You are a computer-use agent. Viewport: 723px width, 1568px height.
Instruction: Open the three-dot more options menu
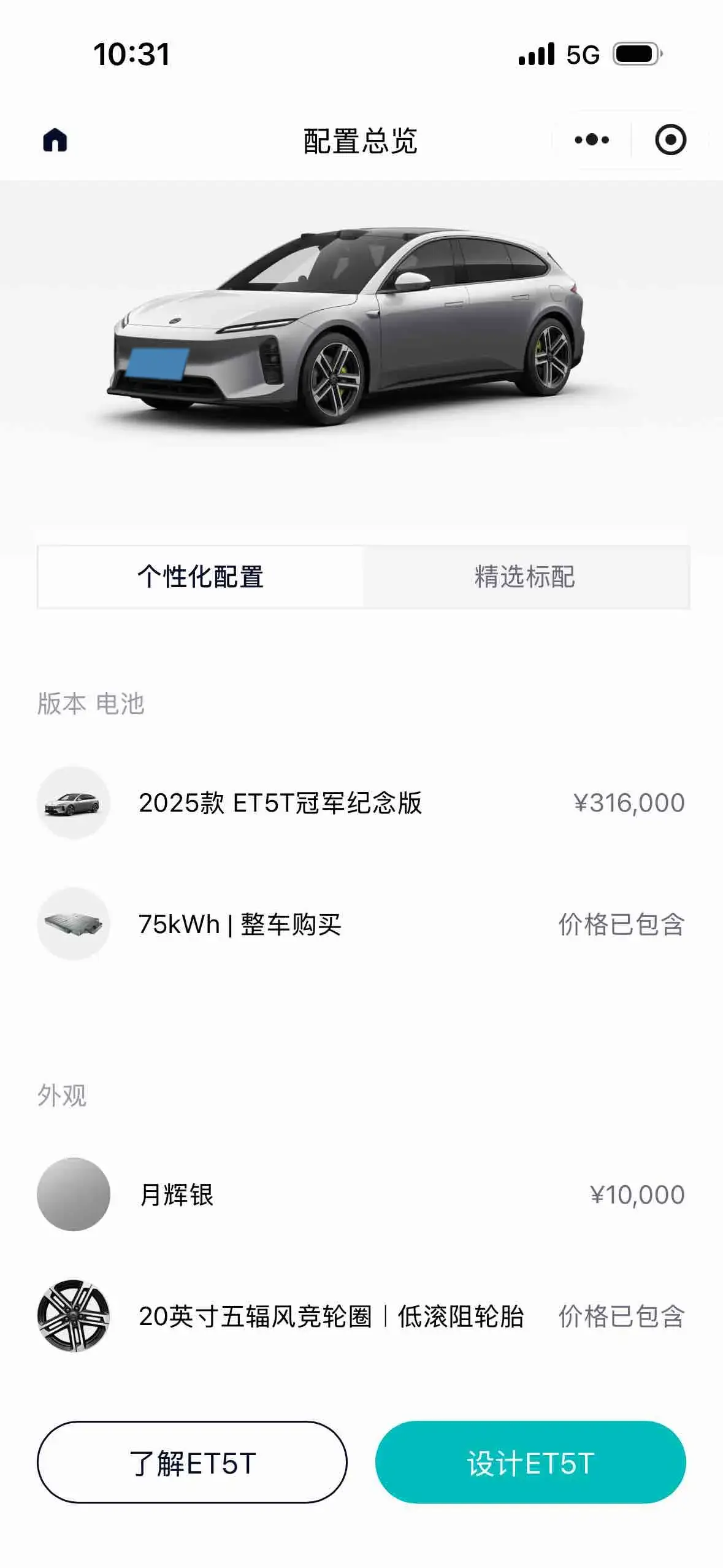592,140
